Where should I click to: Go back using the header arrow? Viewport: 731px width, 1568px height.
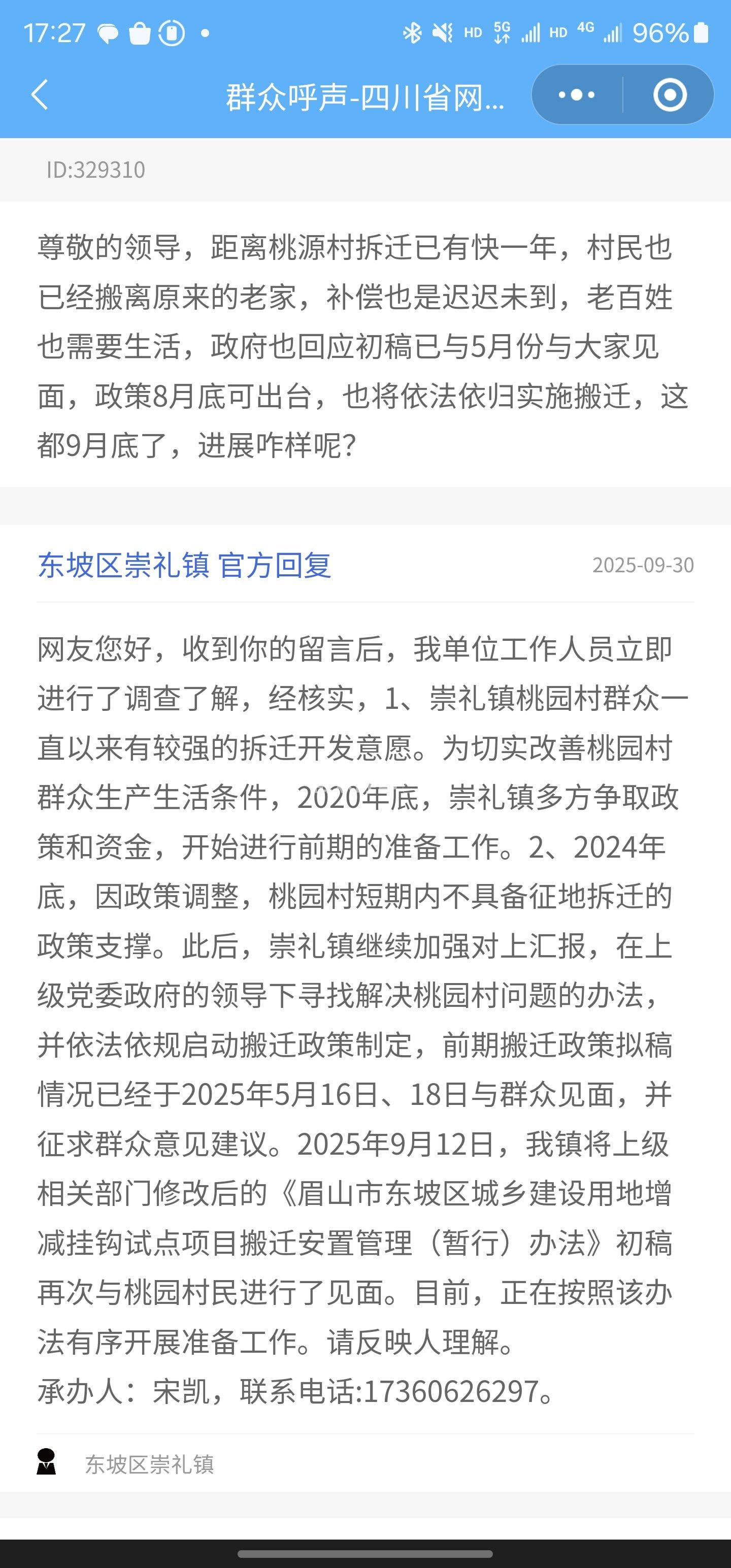(x=40, y=95)
